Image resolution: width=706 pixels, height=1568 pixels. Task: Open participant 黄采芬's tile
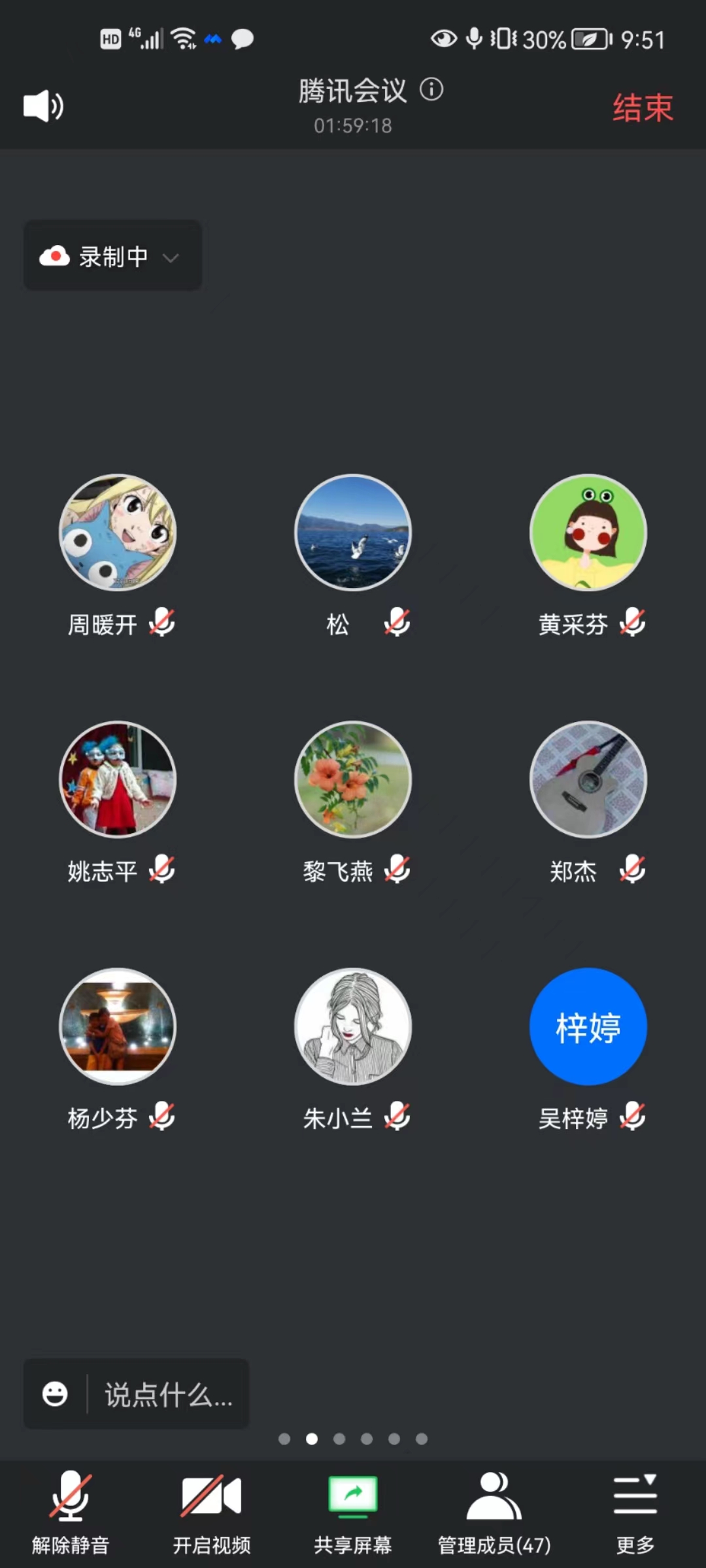click(588, 532)
